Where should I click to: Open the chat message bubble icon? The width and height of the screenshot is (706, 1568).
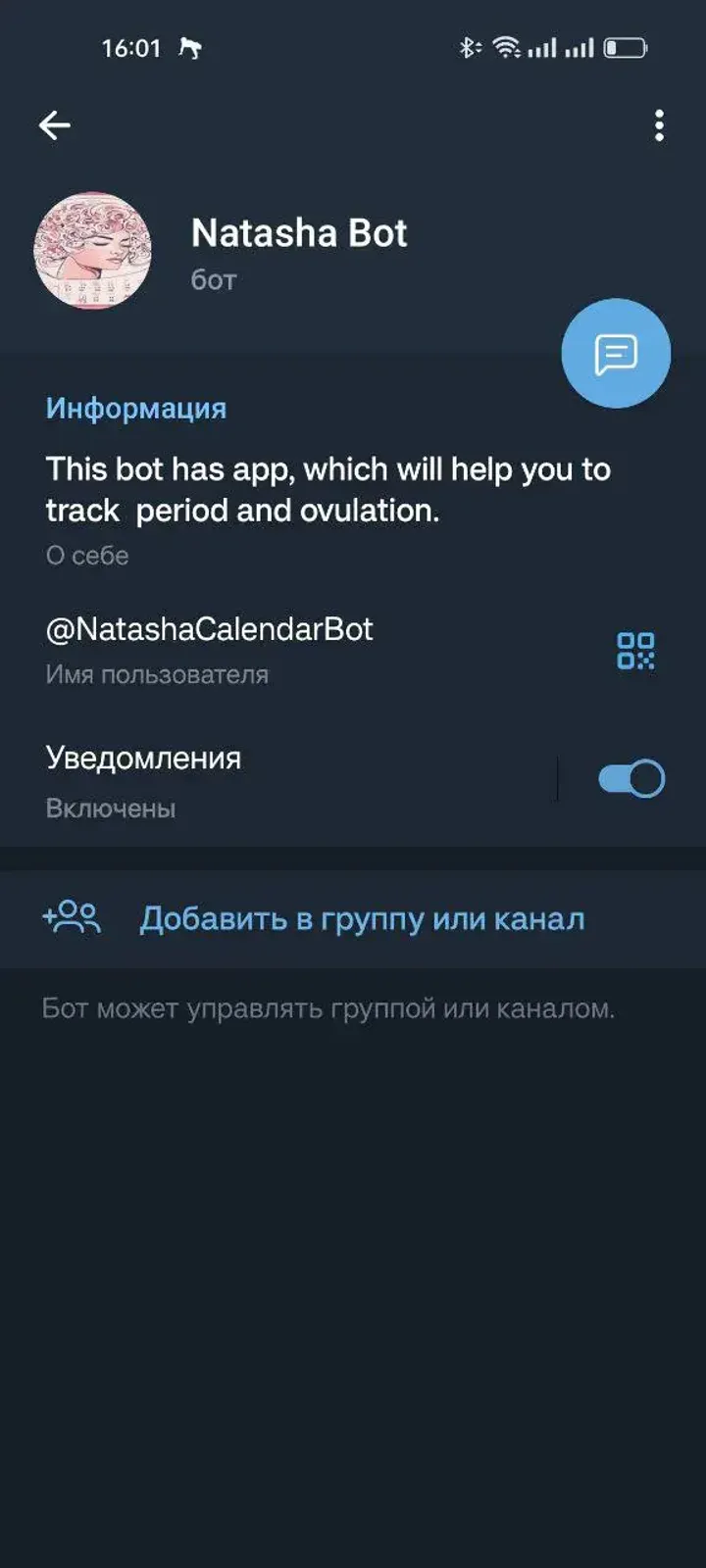(615, 354)
